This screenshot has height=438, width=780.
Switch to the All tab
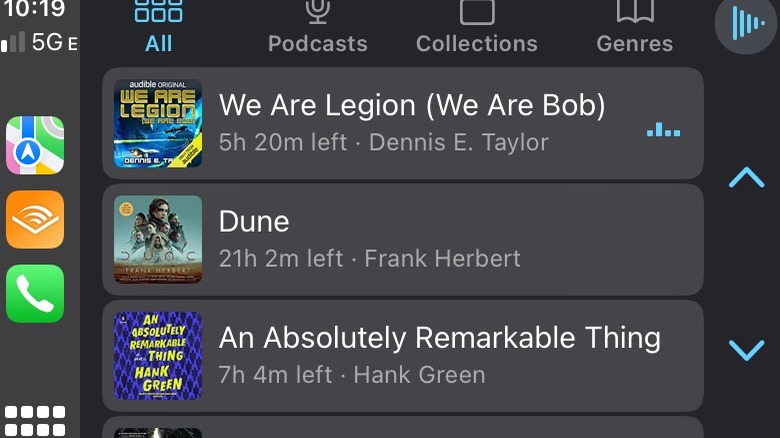point(158,26)
